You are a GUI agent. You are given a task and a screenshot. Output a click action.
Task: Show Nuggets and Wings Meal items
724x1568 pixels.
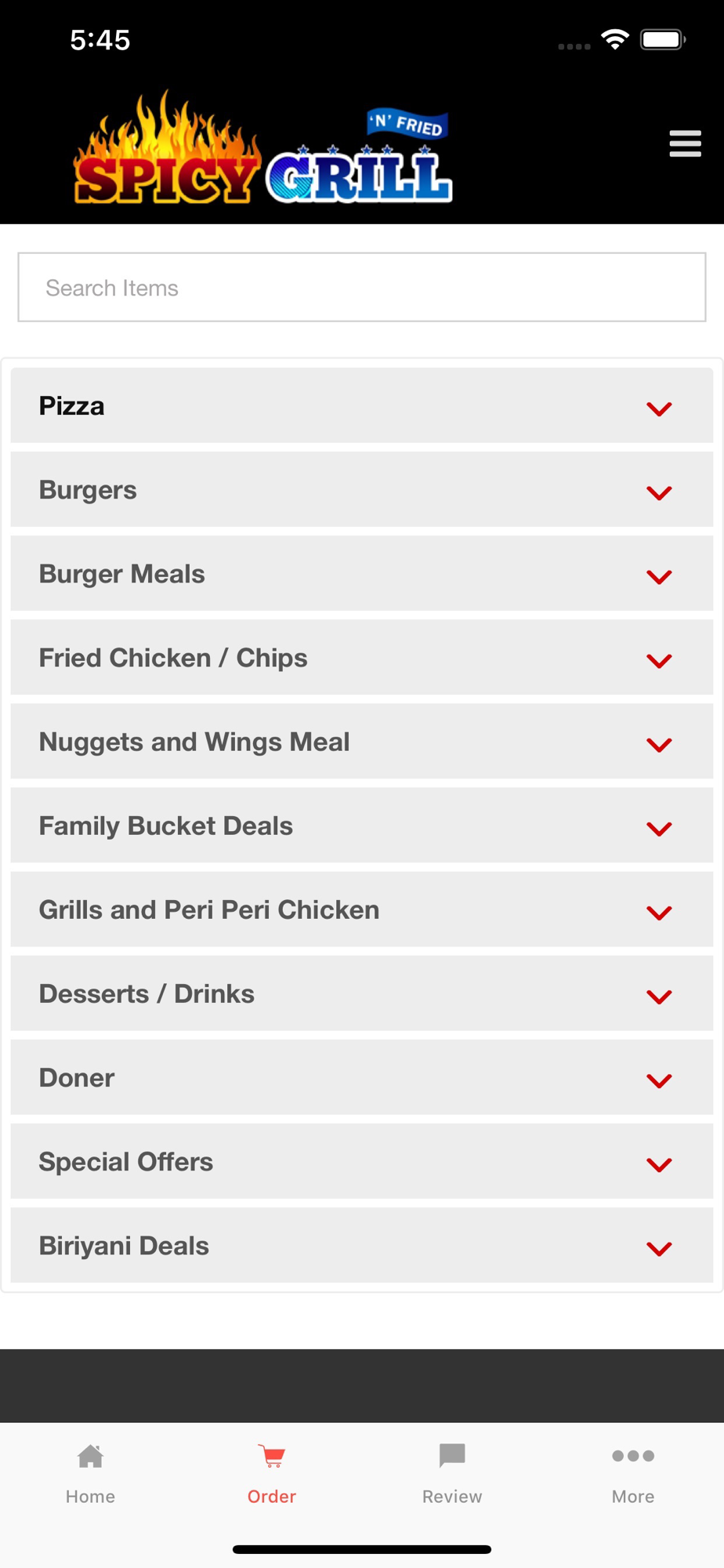click(362, 741)
